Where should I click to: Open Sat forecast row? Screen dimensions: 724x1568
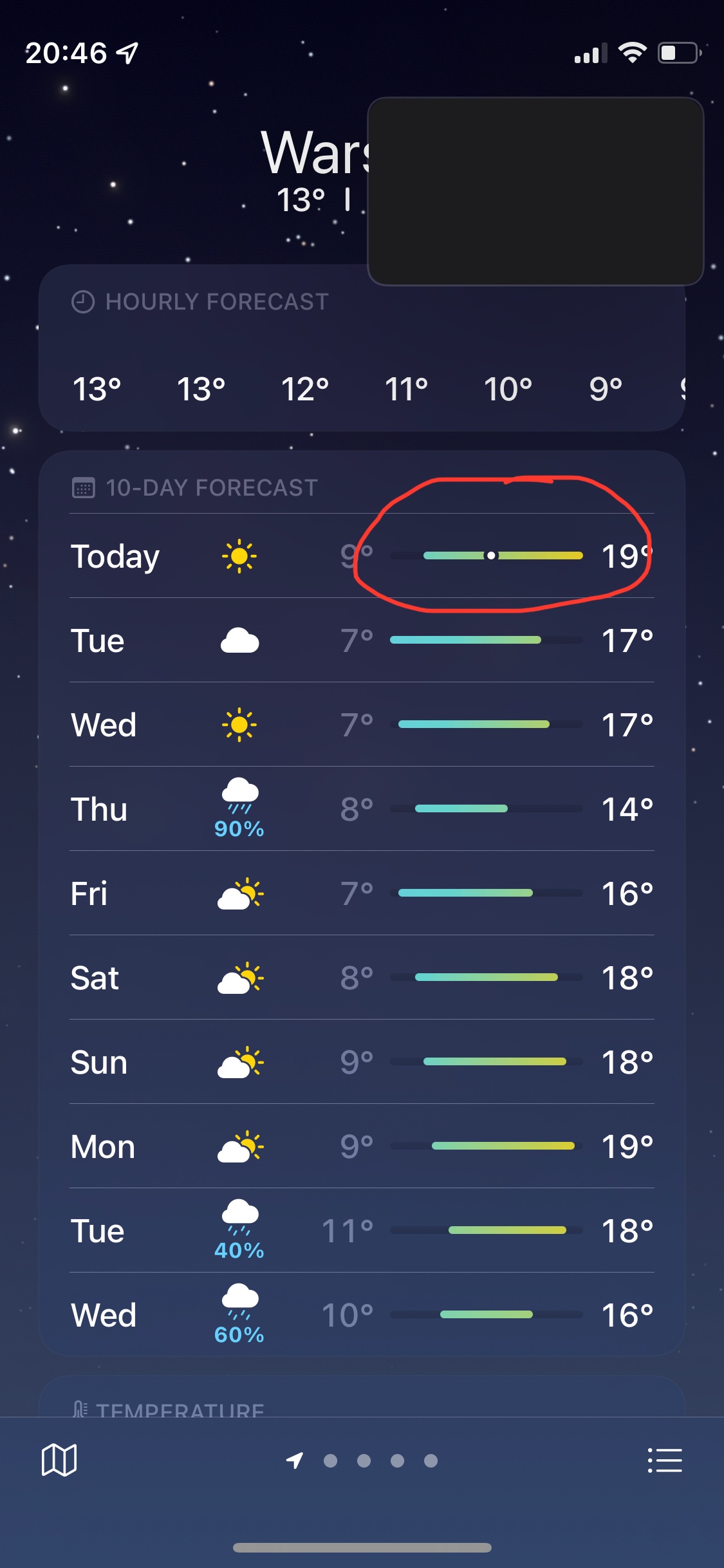click(x=362, y=978)
